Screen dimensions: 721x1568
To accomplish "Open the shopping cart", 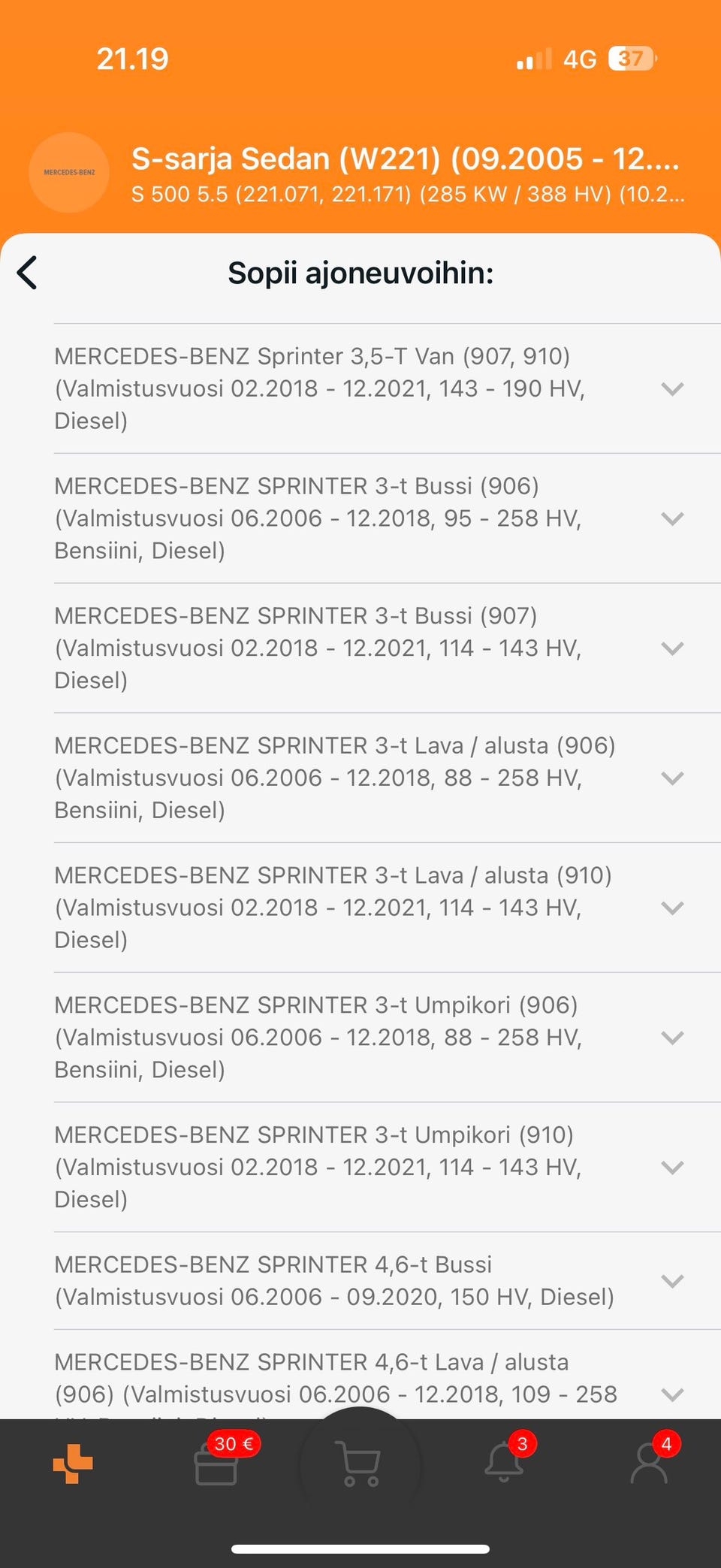I will tap(360, 1464).
